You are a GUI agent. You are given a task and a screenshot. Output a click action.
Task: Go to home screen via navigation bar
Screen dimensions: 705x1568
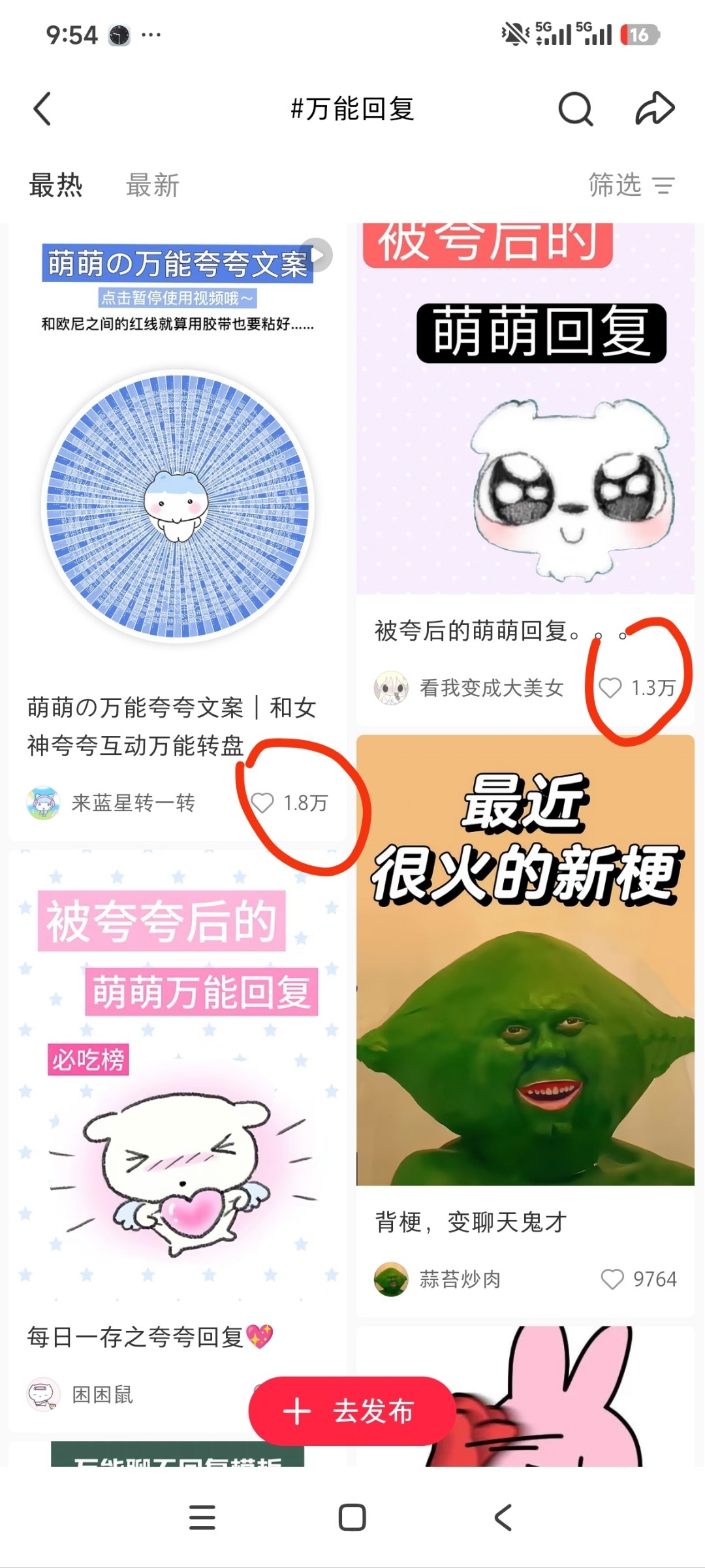pyautogui.click(x=352, y=1517)
